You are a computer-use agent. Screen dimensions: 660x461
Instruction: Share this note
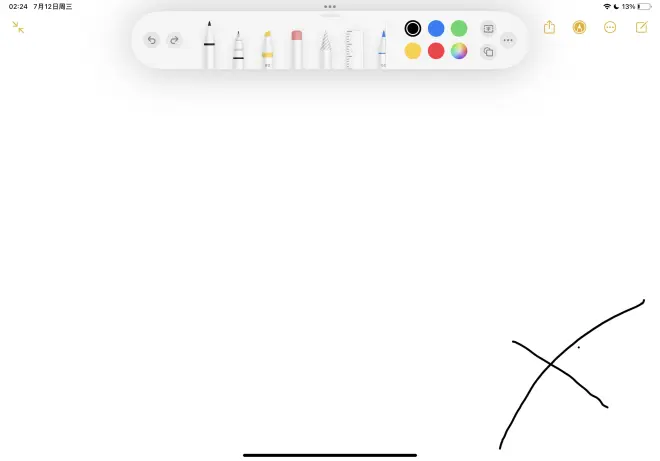(549, 28)
